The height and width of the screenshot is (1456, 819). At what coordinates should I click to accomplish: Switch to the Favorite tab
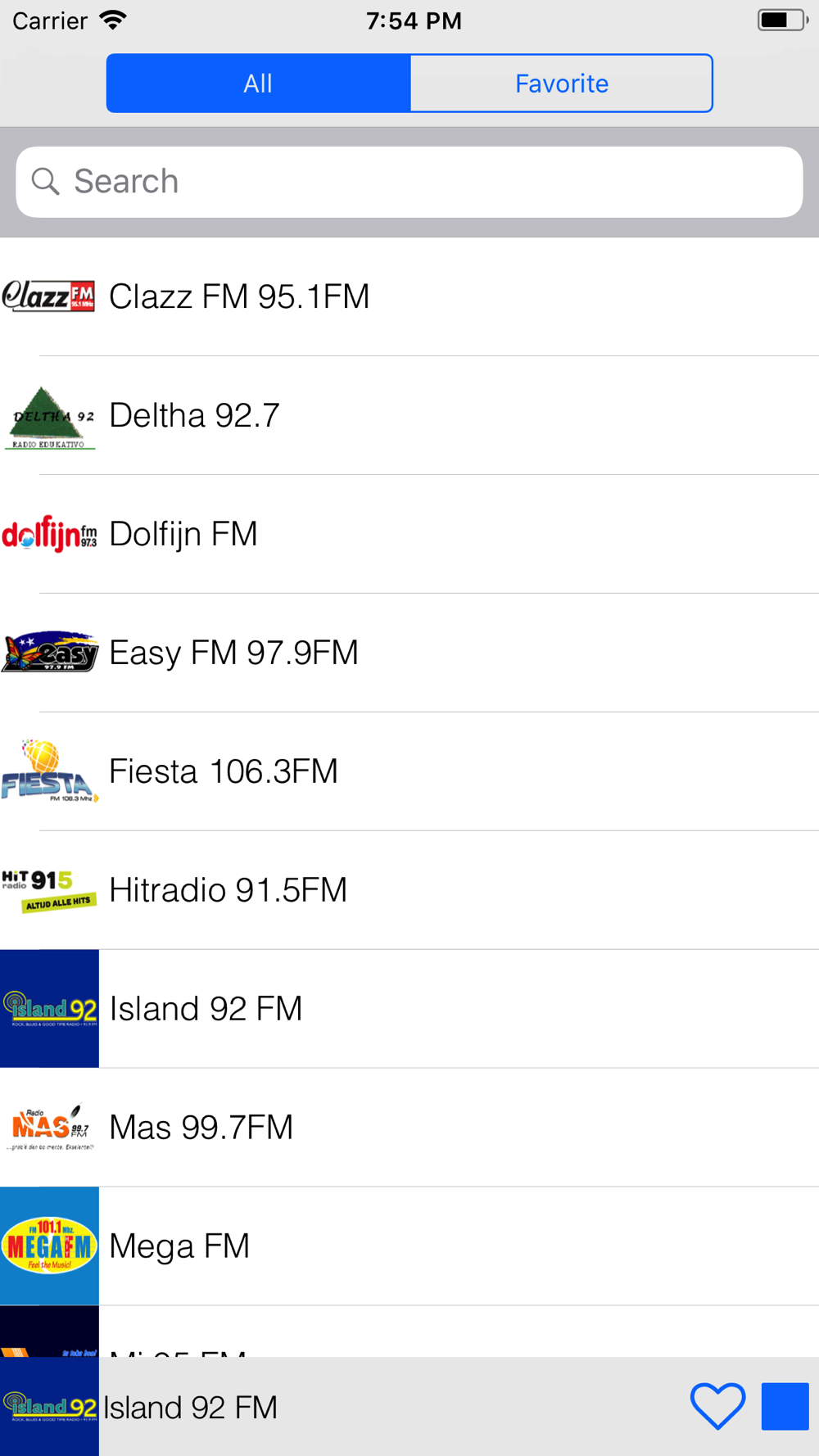562,84
